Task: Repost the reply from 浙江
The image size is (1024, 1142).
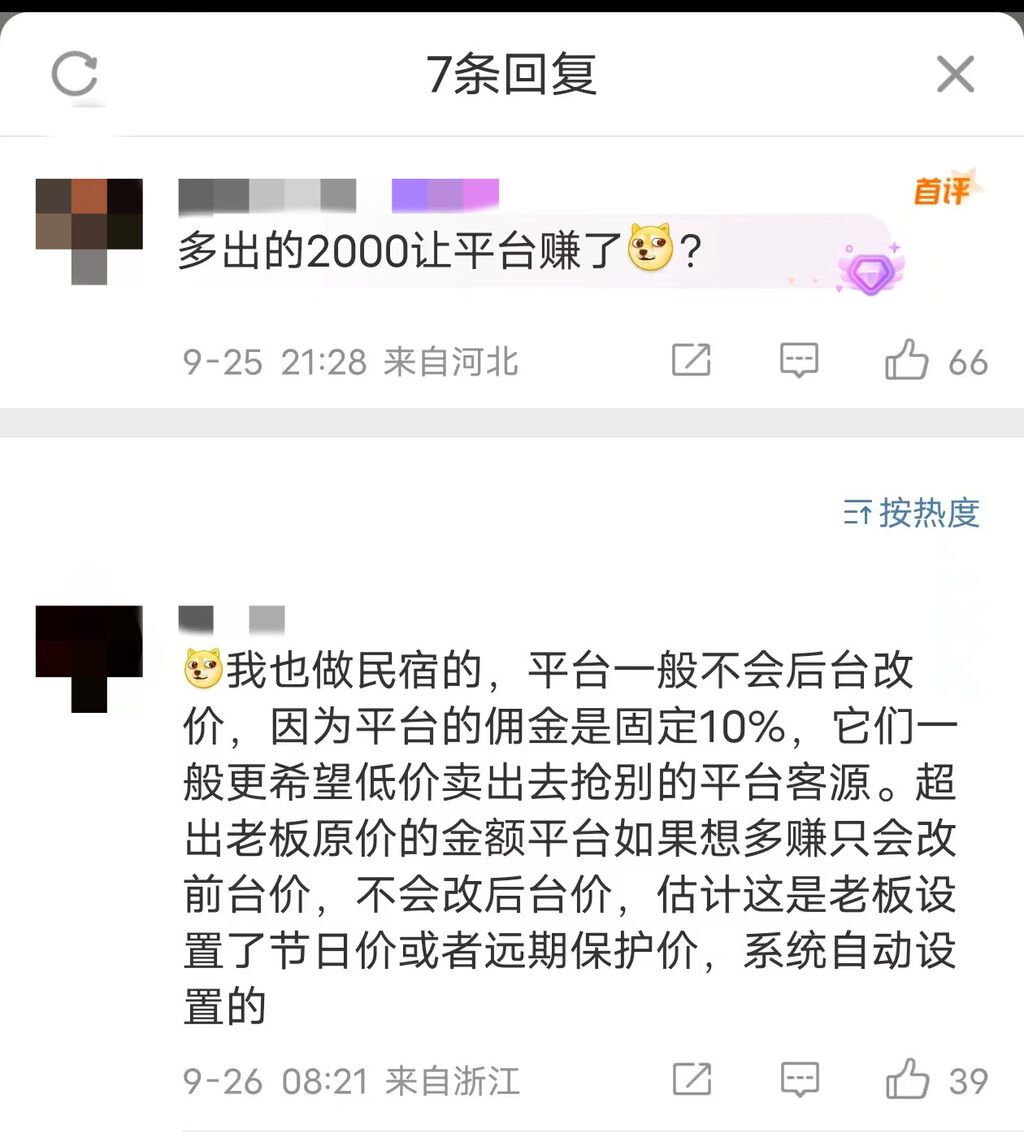Action: [x=691, y=1080]
